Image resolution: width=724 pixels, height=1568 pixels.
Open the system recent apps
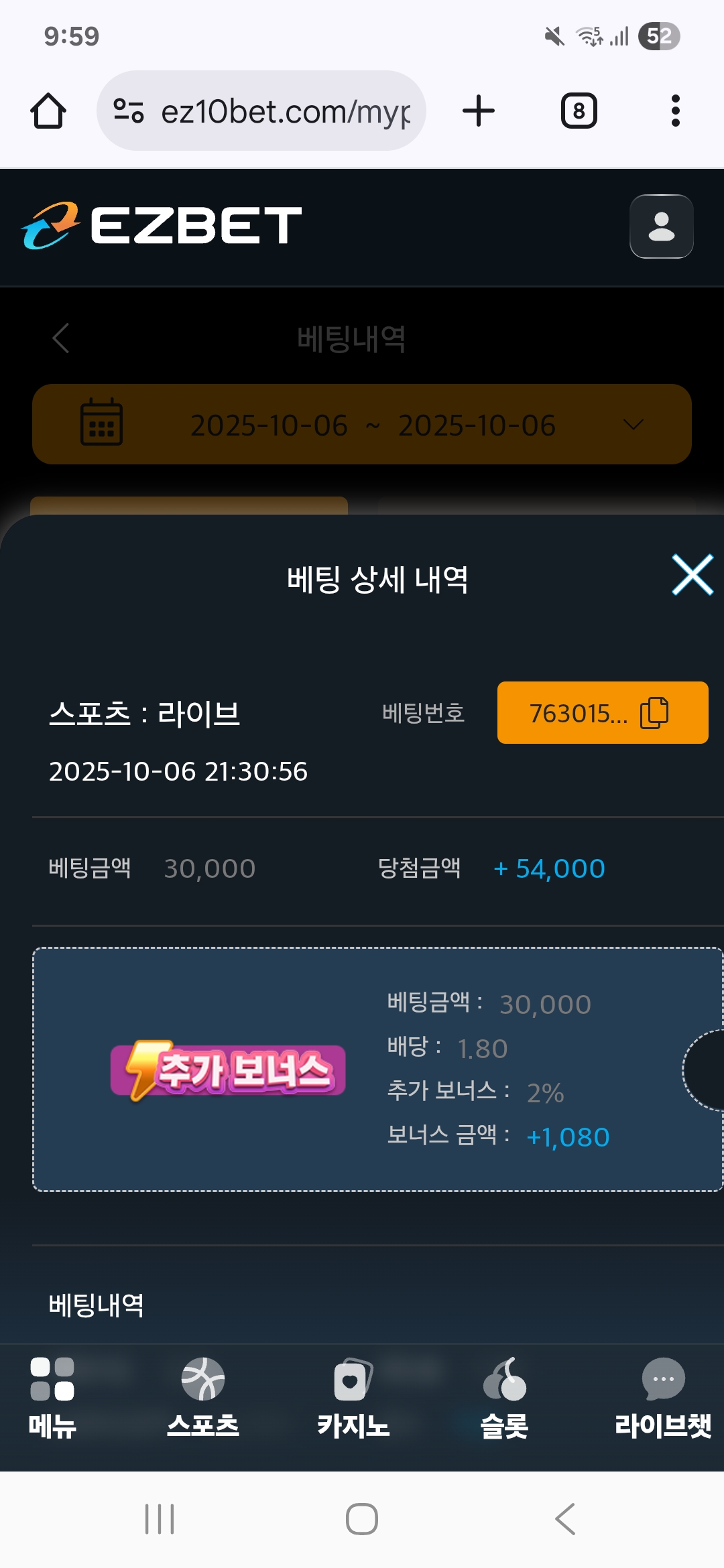(x=160, y=1518)
